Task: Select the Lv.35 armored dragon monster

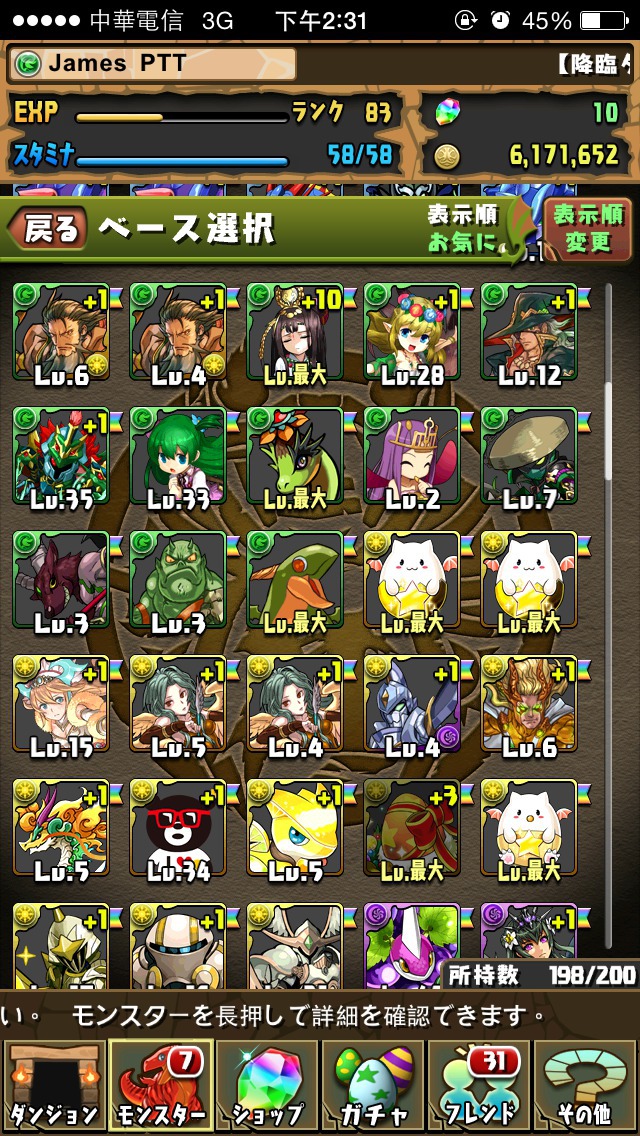Action: click(61, 456)
